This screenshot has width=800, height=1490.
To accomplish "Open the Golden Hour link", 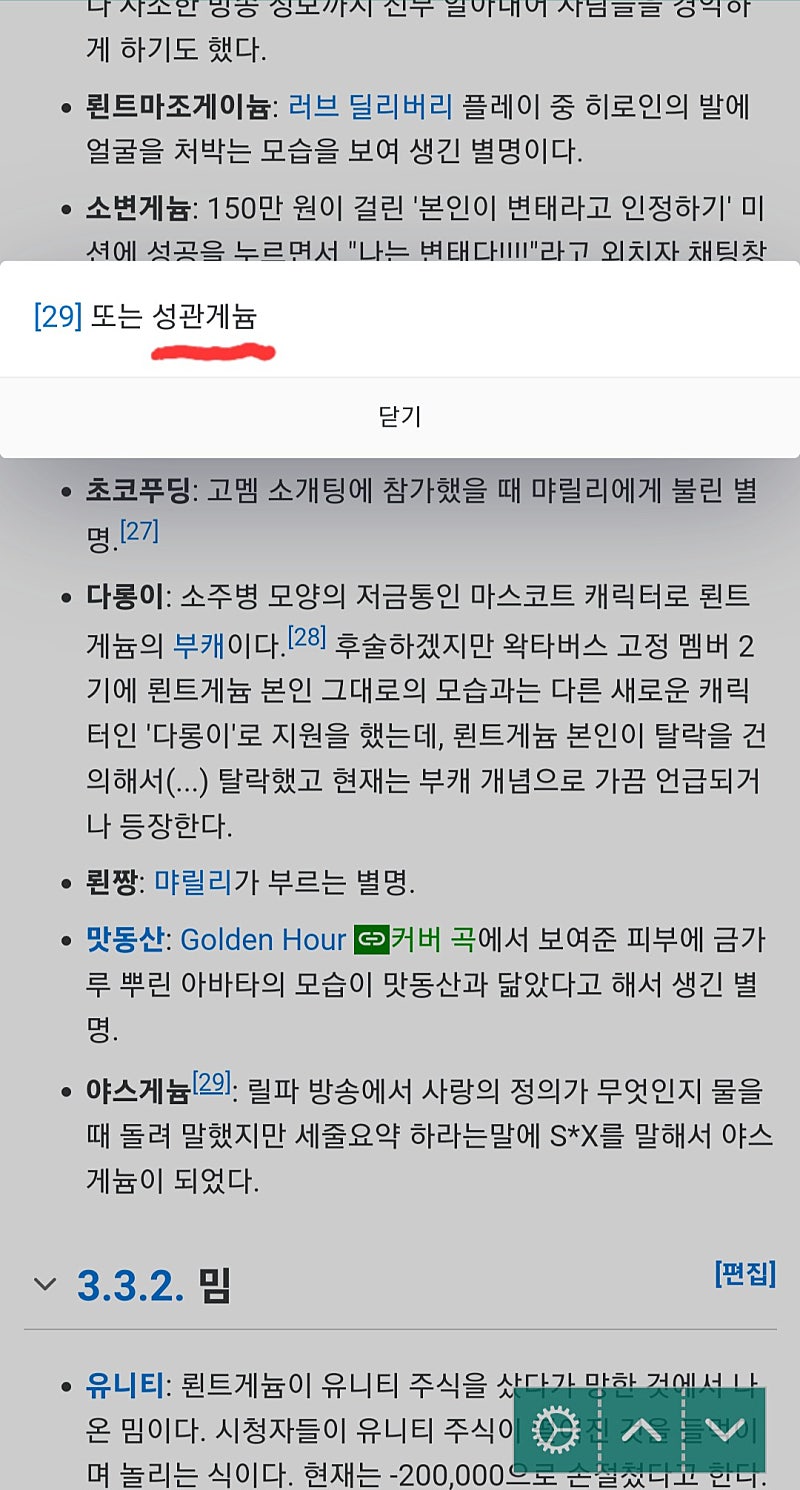I will click(x=263, y=940).
